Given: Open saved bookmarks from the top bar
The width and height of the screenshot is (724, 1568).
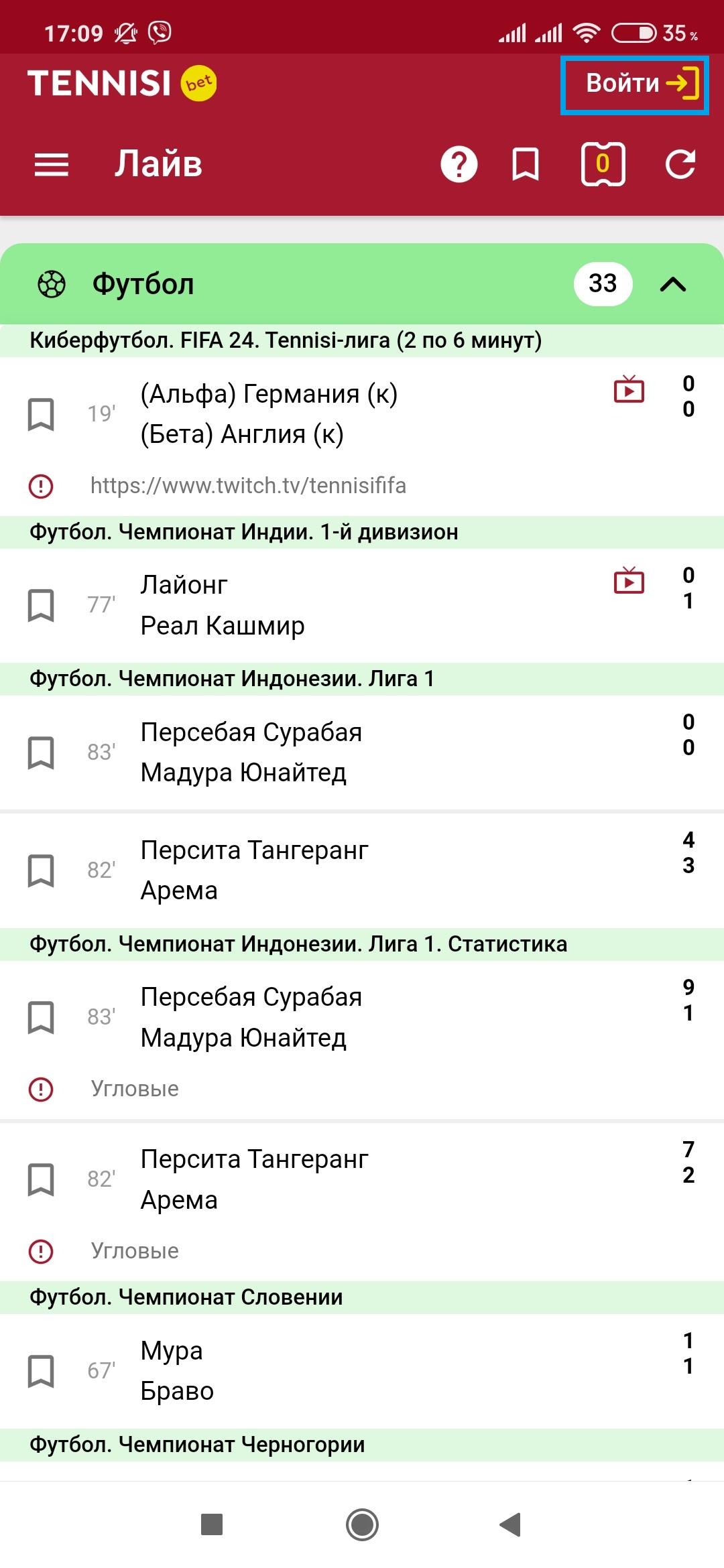Looking at the screenshot, I should 526,165.
